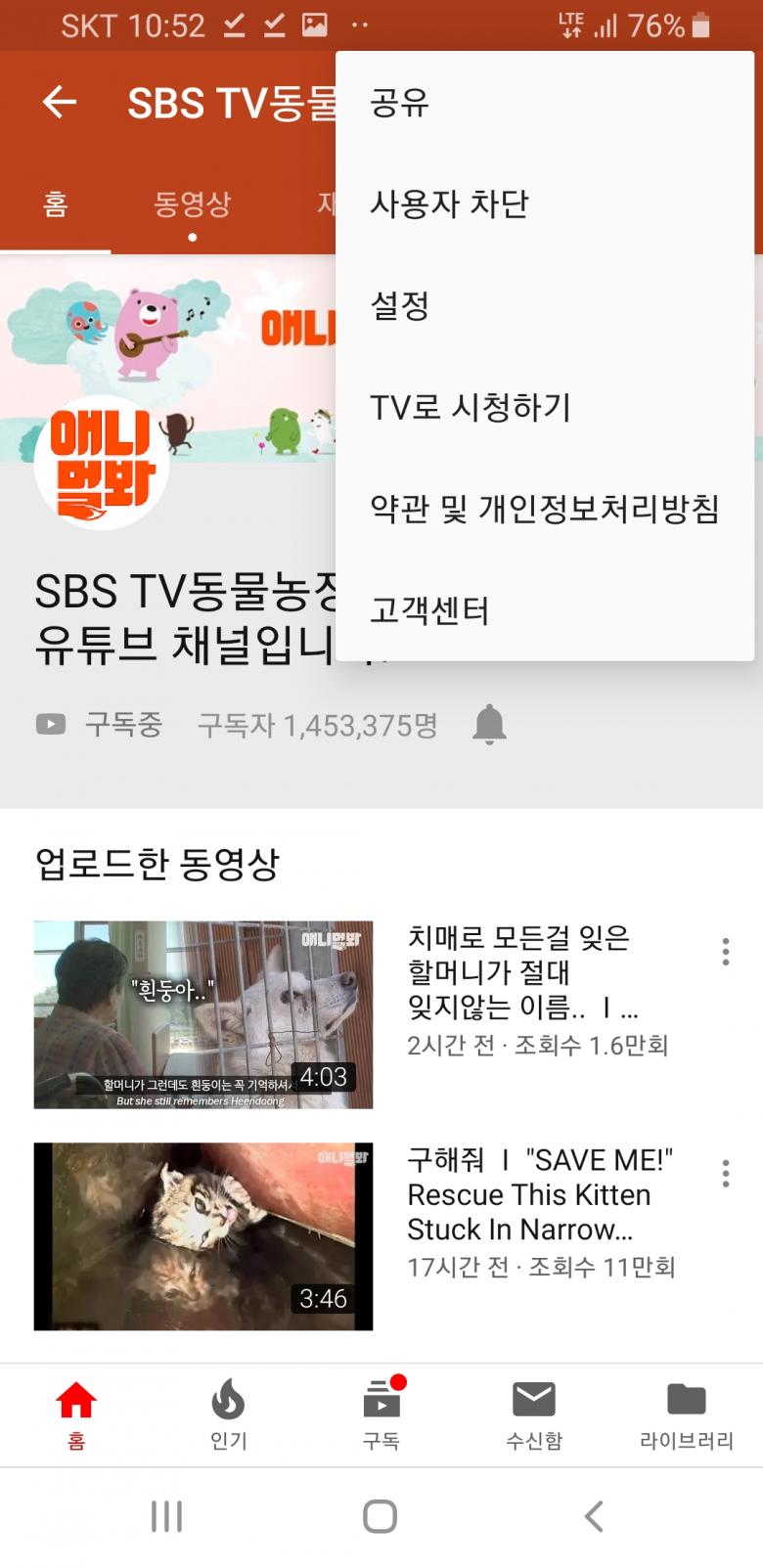Play the 3:46 kitten rescue video
This screenshot has height=1568, width=763.
click(203, 1235)
